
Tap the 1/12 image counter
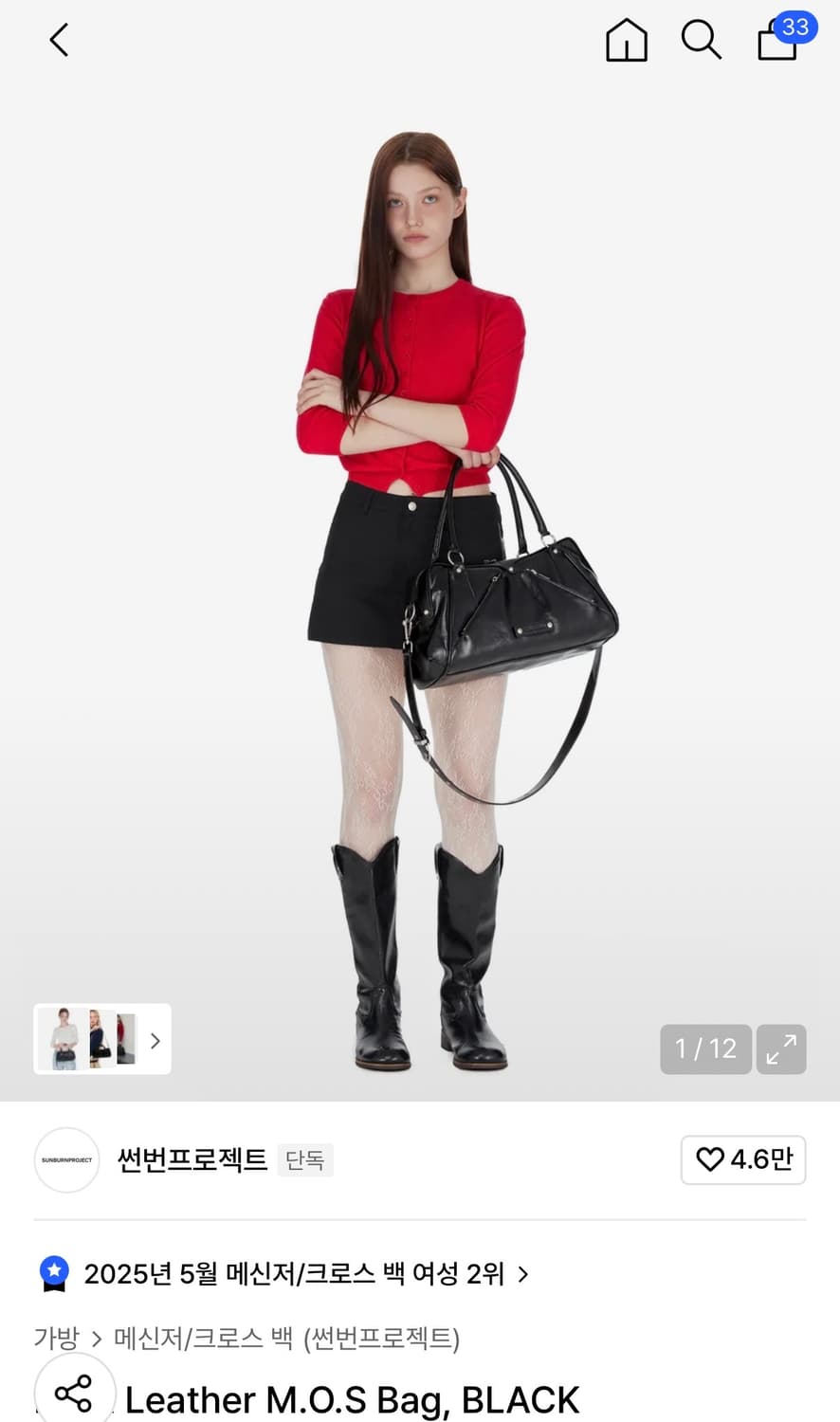(x=705, y=1049)
